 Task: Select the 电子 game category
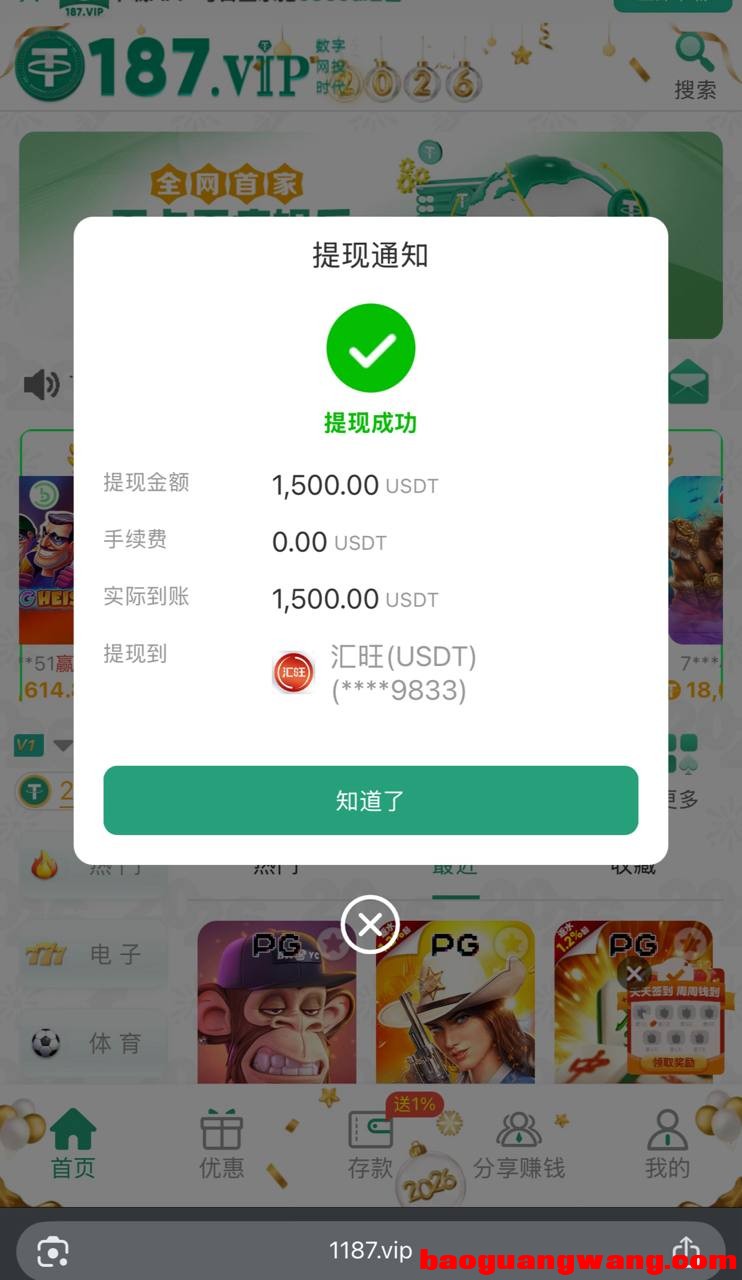93,954
